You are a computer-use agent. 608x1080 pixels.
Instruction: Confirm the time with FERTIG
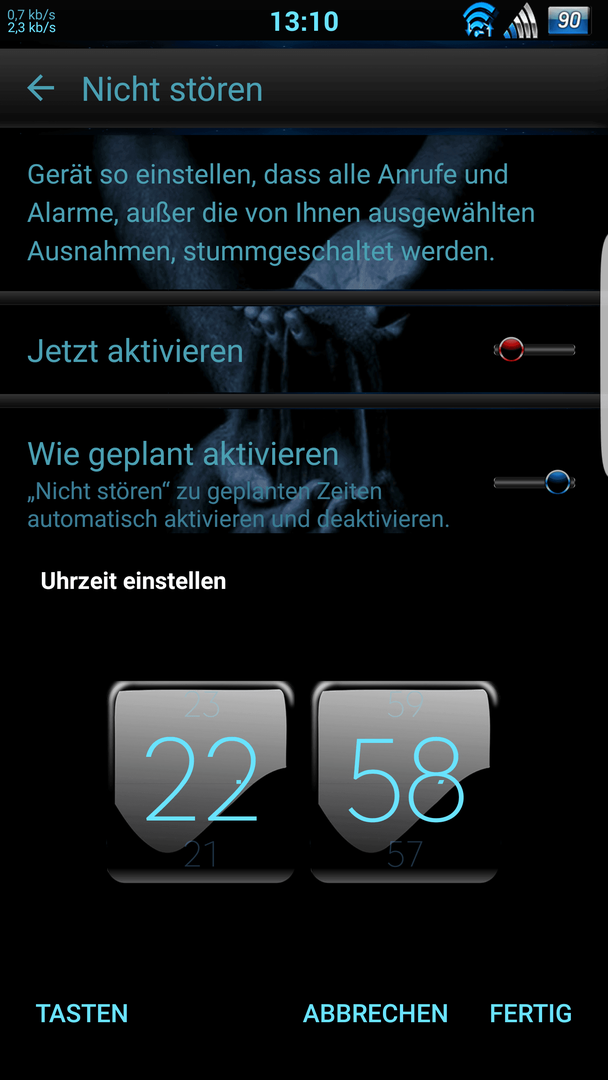coord(530,1013)
